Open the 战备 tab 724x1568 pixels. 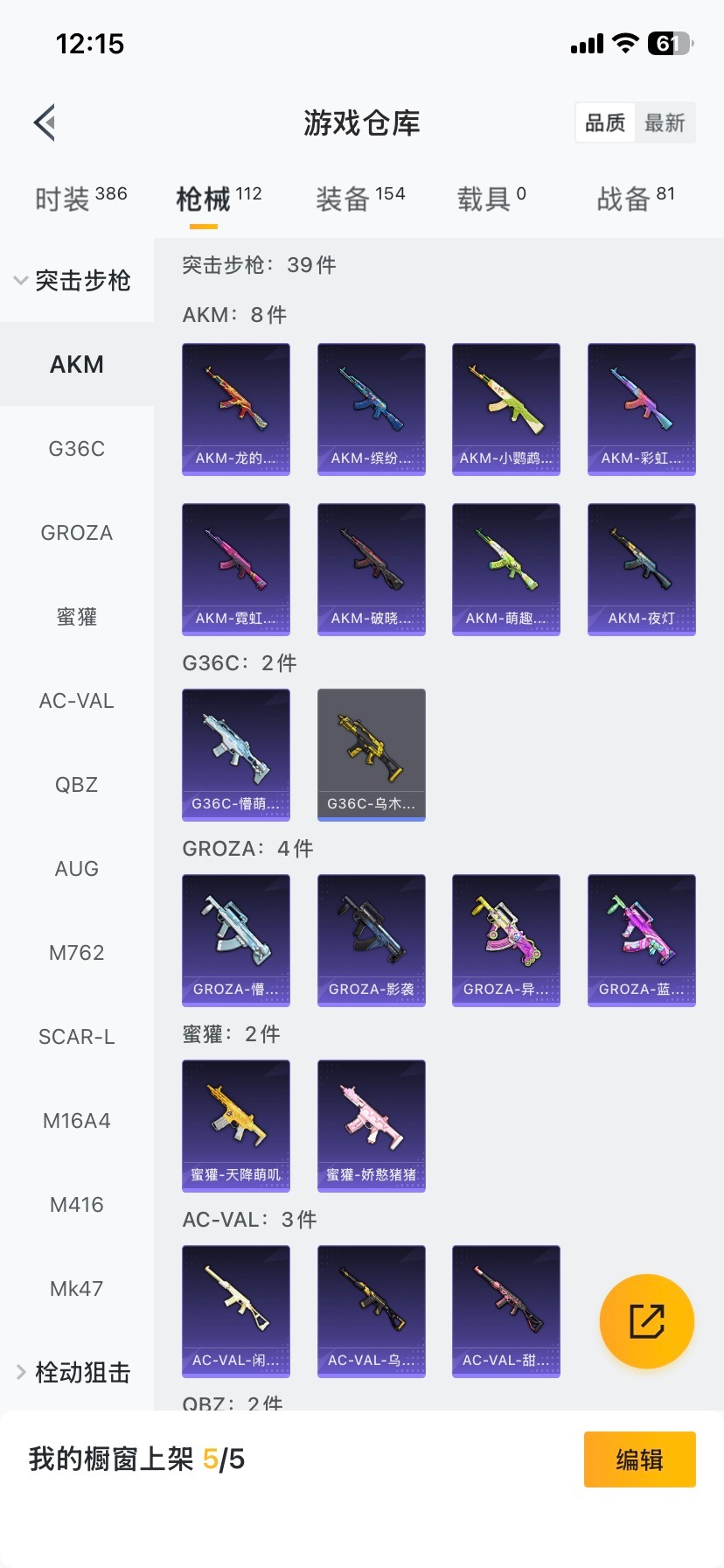pyautogui.click(x=635, y=199)
